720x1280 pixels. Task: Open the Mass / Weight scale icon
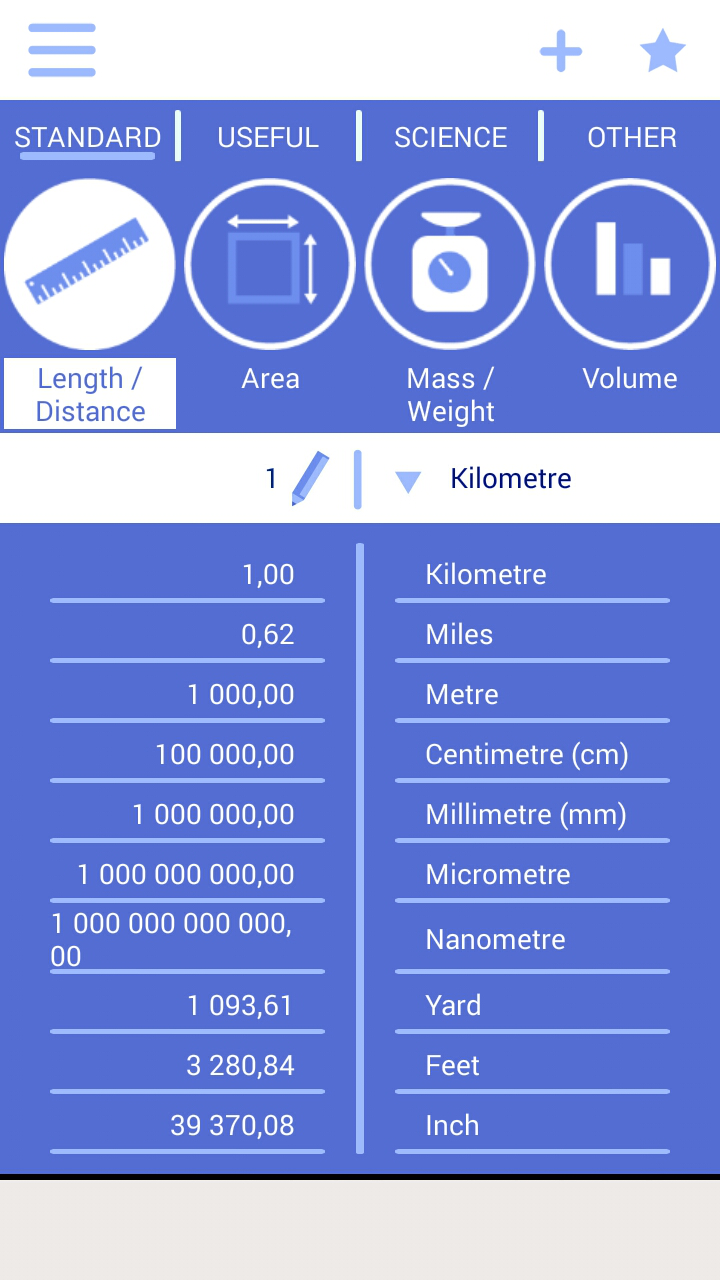pyautogui.click(x=450, y=263)
